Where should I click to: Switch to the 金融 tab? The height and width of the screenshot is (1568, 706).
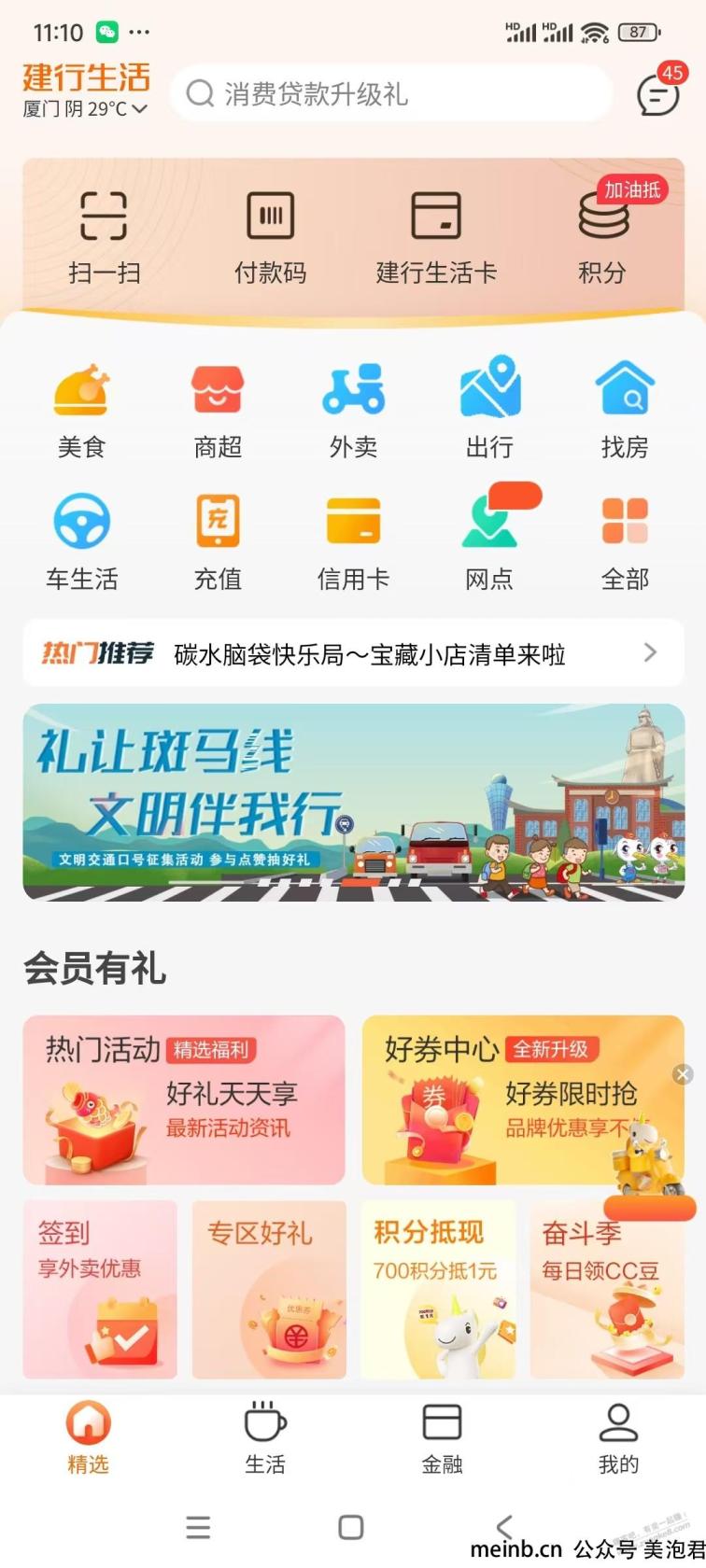point(442,1439)
